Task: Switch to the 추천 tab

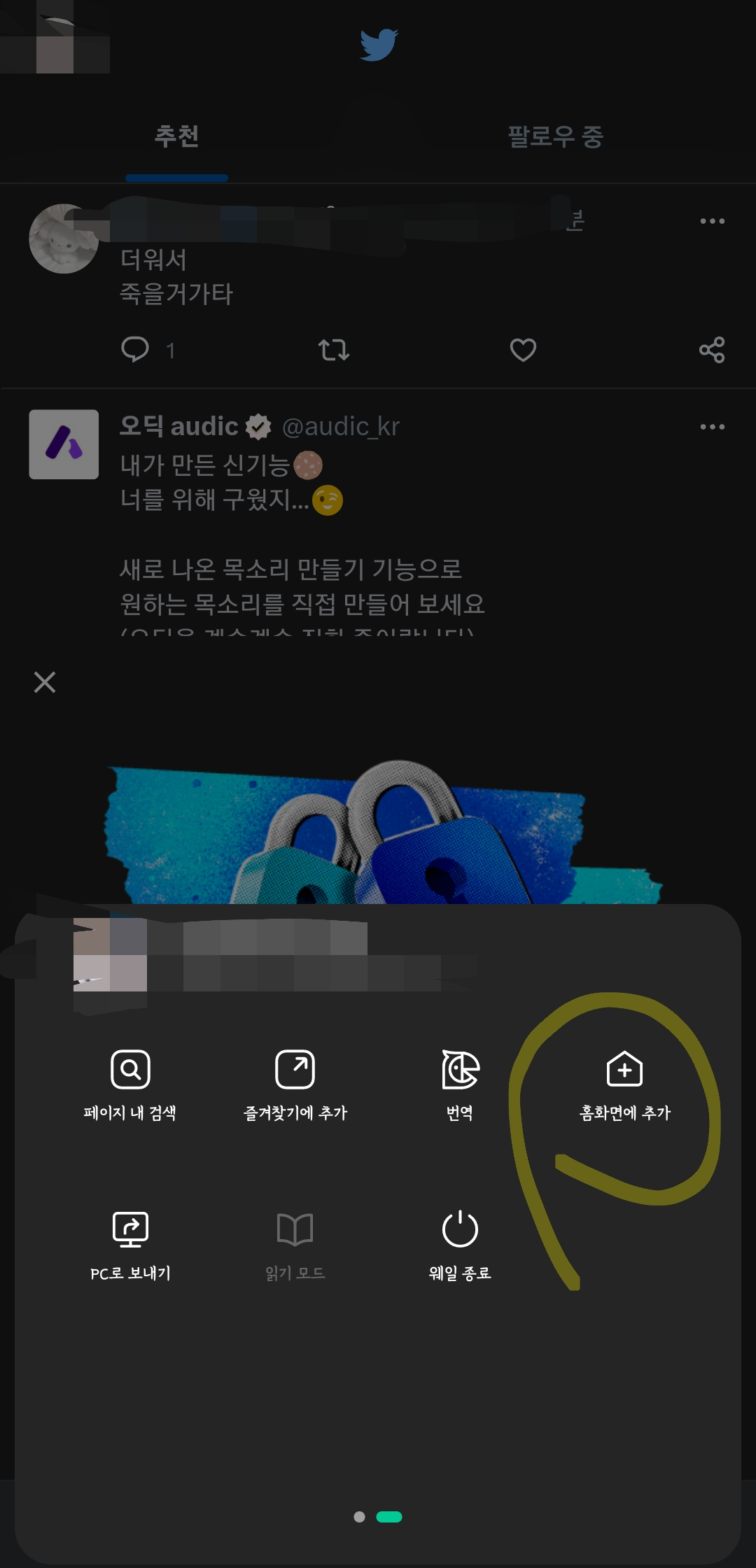Action: (176, 136)
